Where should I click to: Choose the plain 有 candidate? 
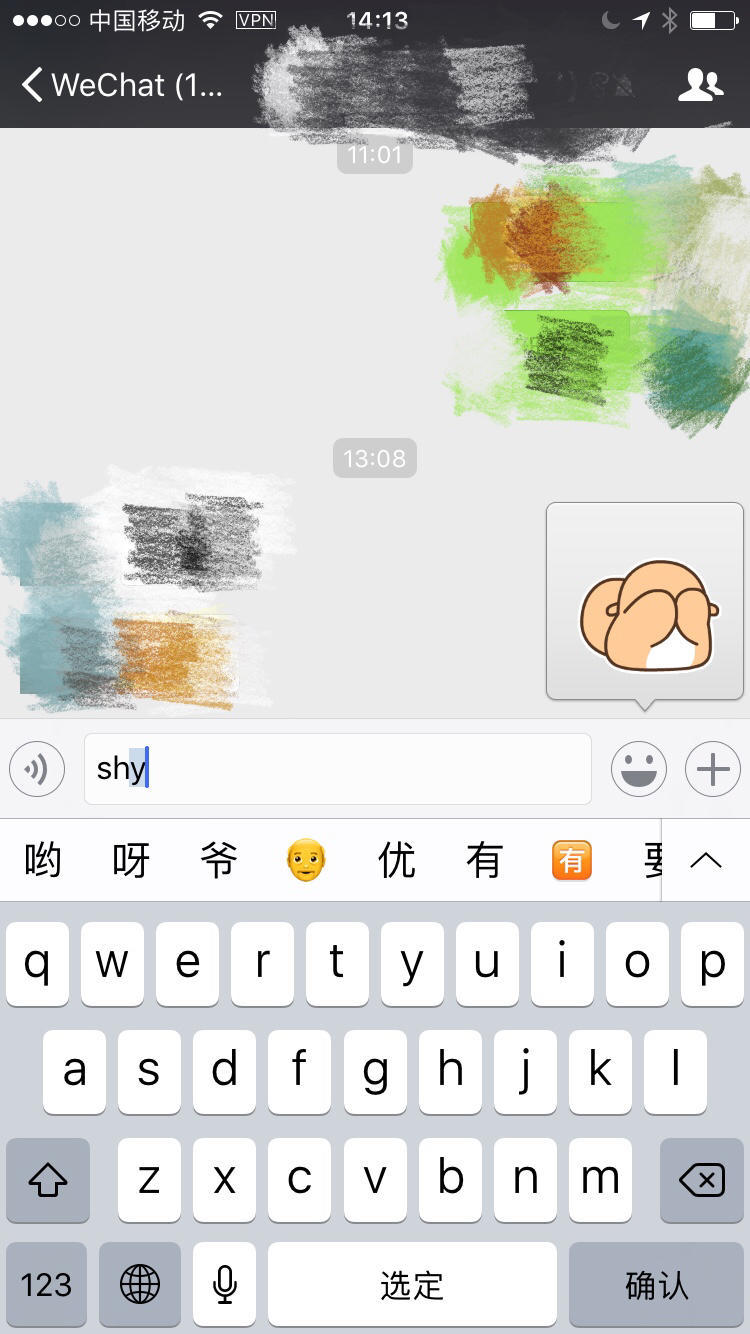[x=484, y=860]
